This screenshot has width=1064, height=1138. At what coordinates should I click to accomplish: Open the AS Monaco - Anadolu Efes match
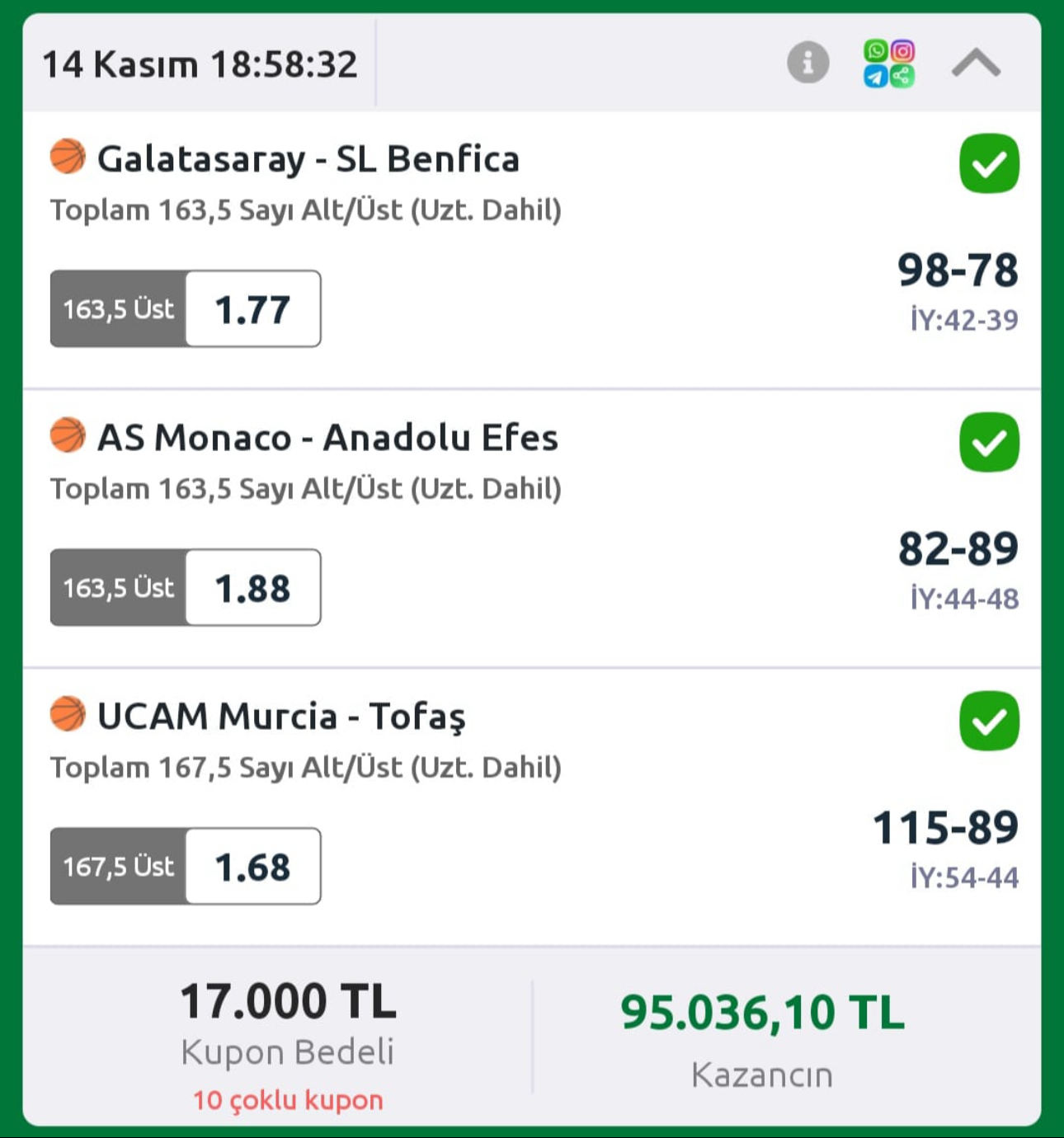(x=327, y=437)
